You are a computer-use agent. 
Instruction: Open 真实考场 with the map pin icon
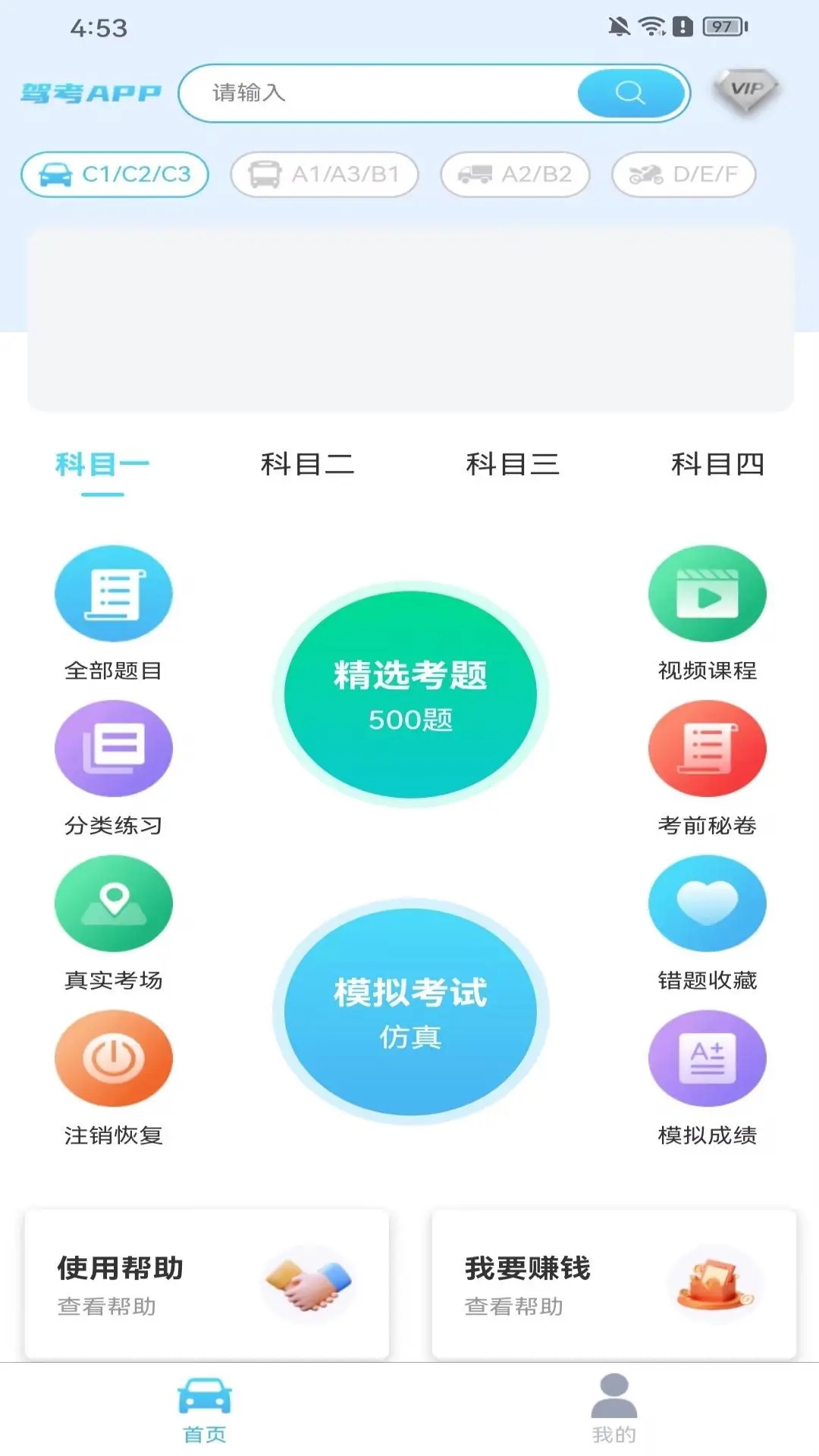coord(113,903)
